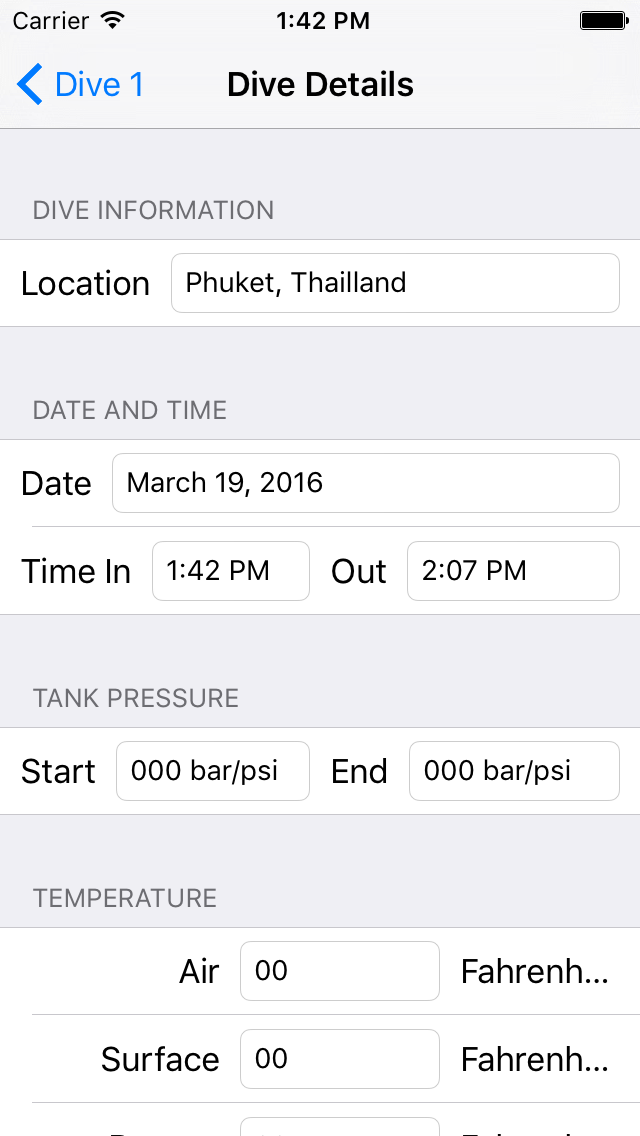Fill in the Air temperature field

point(339,971)
